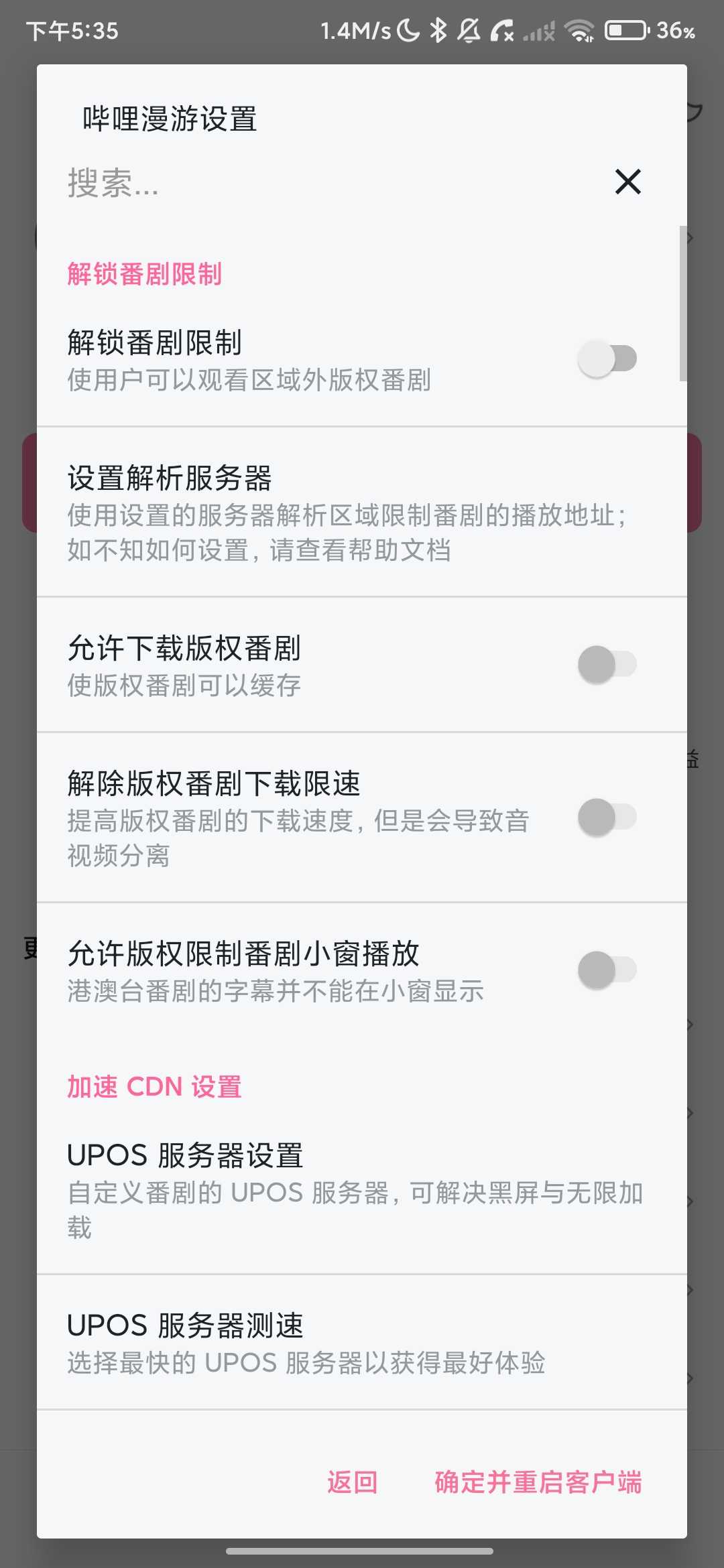This screenshot has height=1568, width=724.
Task: Confirm with 确定并重启客户端
Action: tap(538, 1482)
